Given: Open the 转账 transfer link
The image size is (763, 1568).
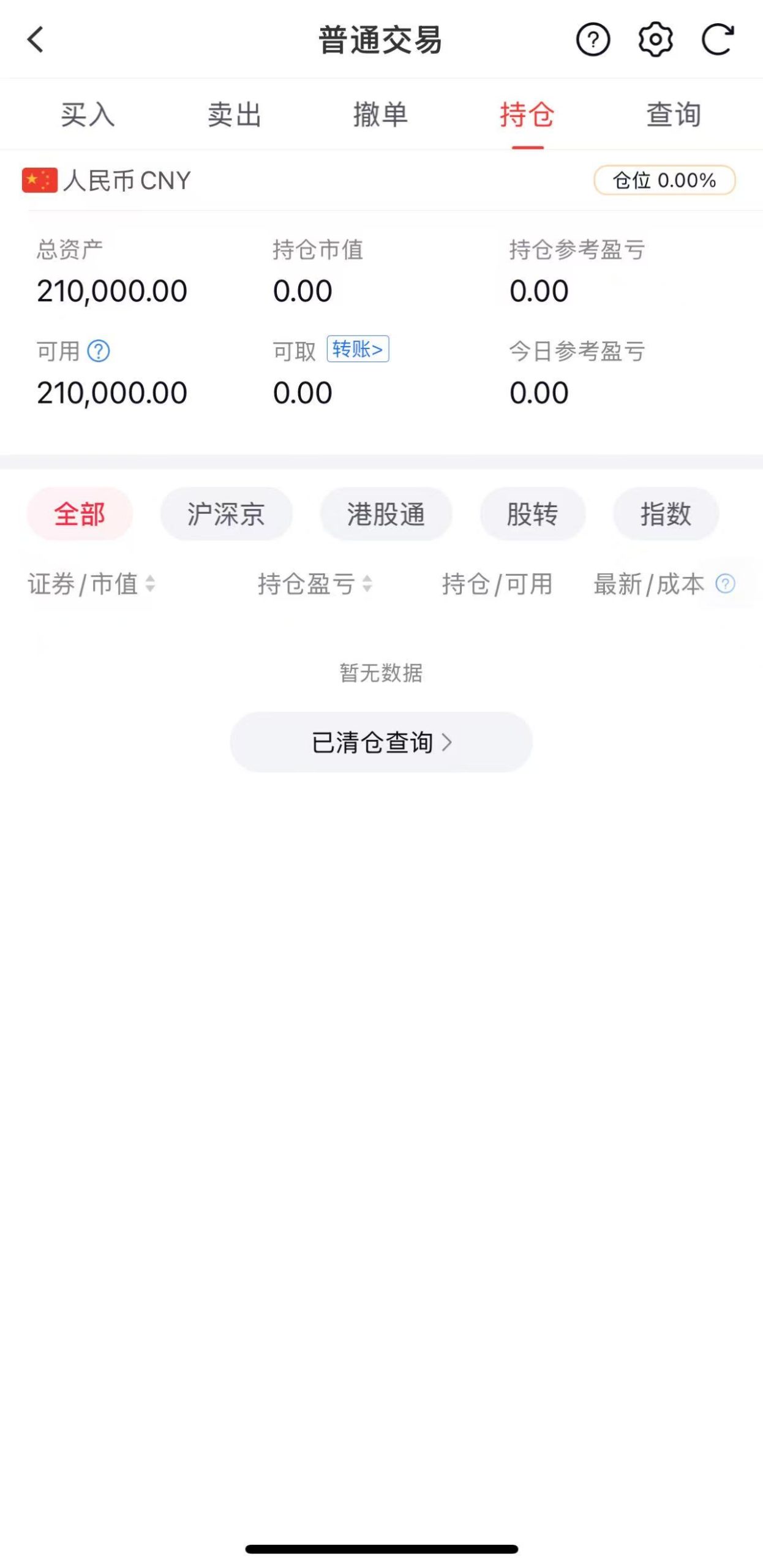Looking at the screenshot, I should tap(358, 349).
